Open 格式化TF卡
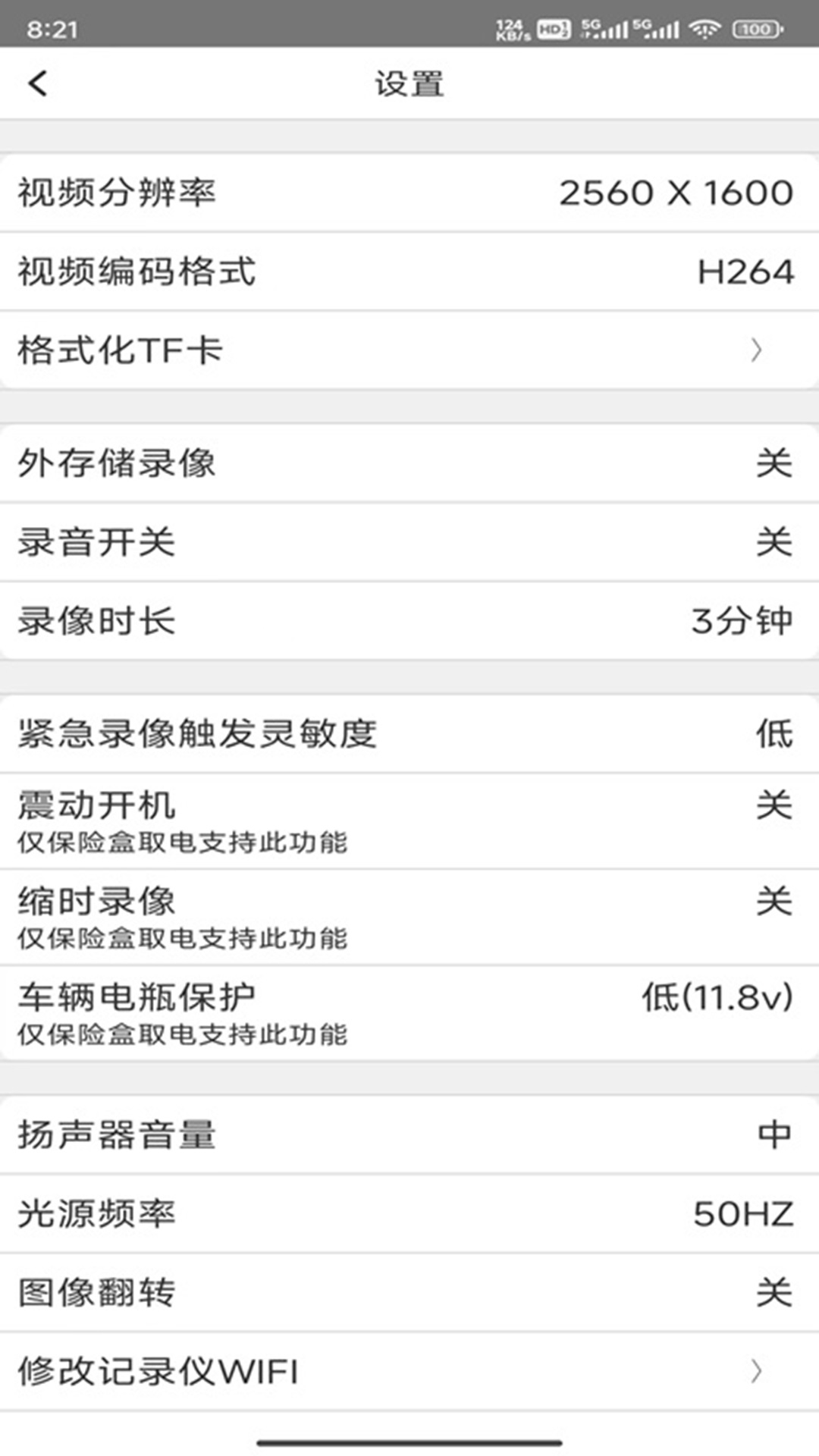This screenshot has width=819, height=1456. [x=409, y=350]
